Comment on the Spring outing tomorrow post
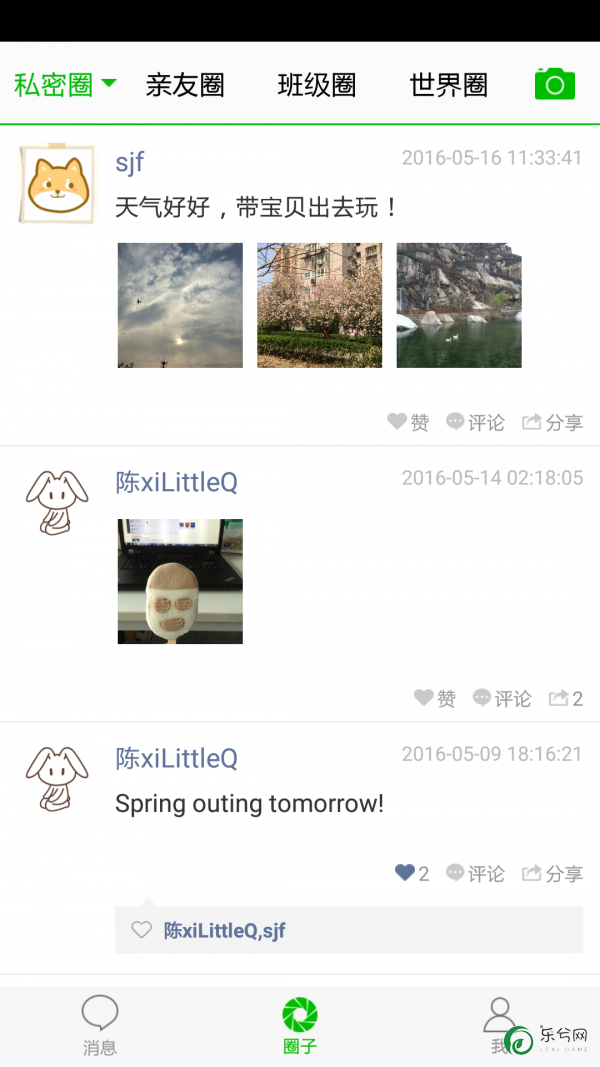 pos(476,873)
